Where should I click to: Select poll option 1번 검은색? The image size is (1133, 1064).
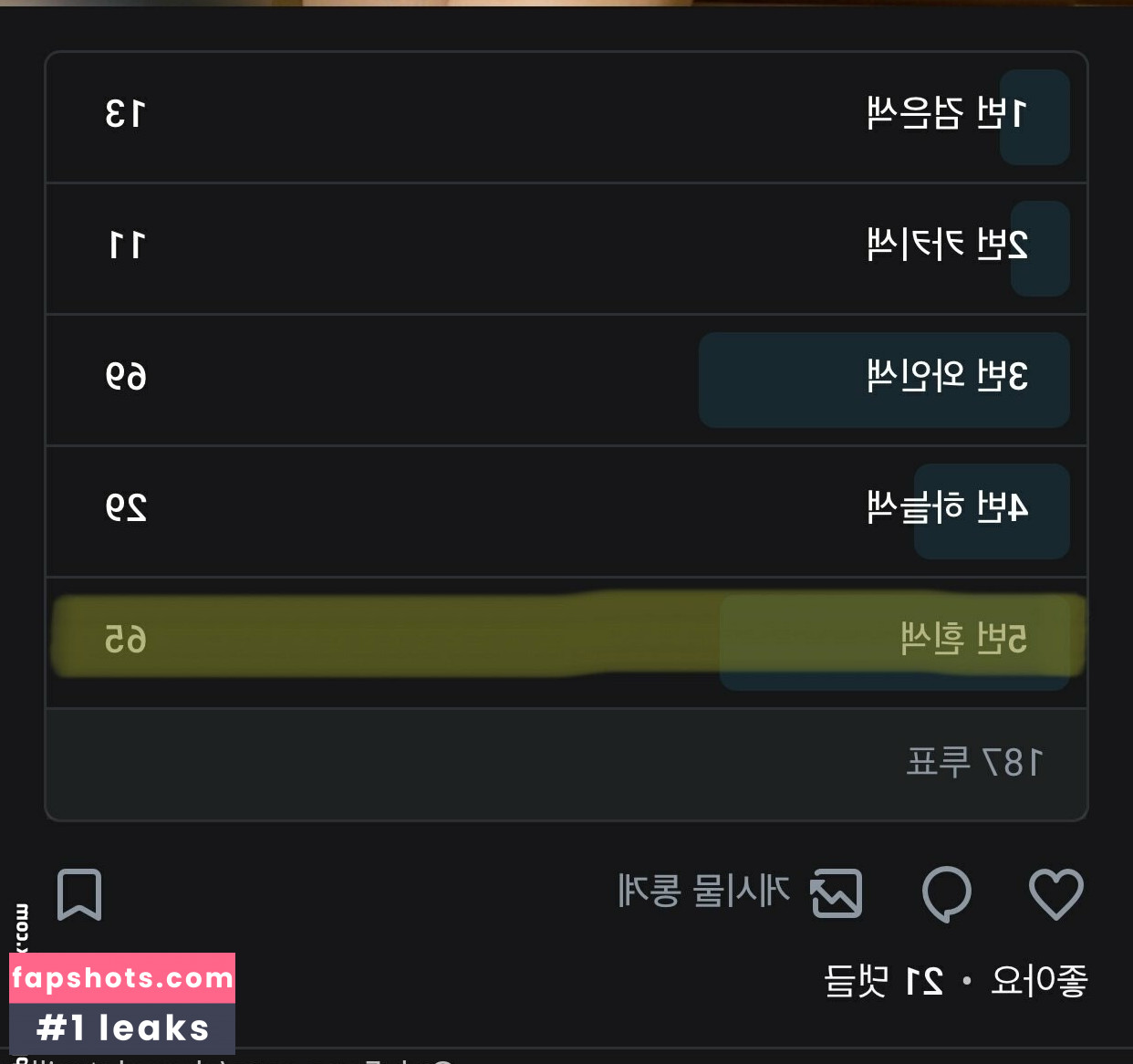point(566,116)
